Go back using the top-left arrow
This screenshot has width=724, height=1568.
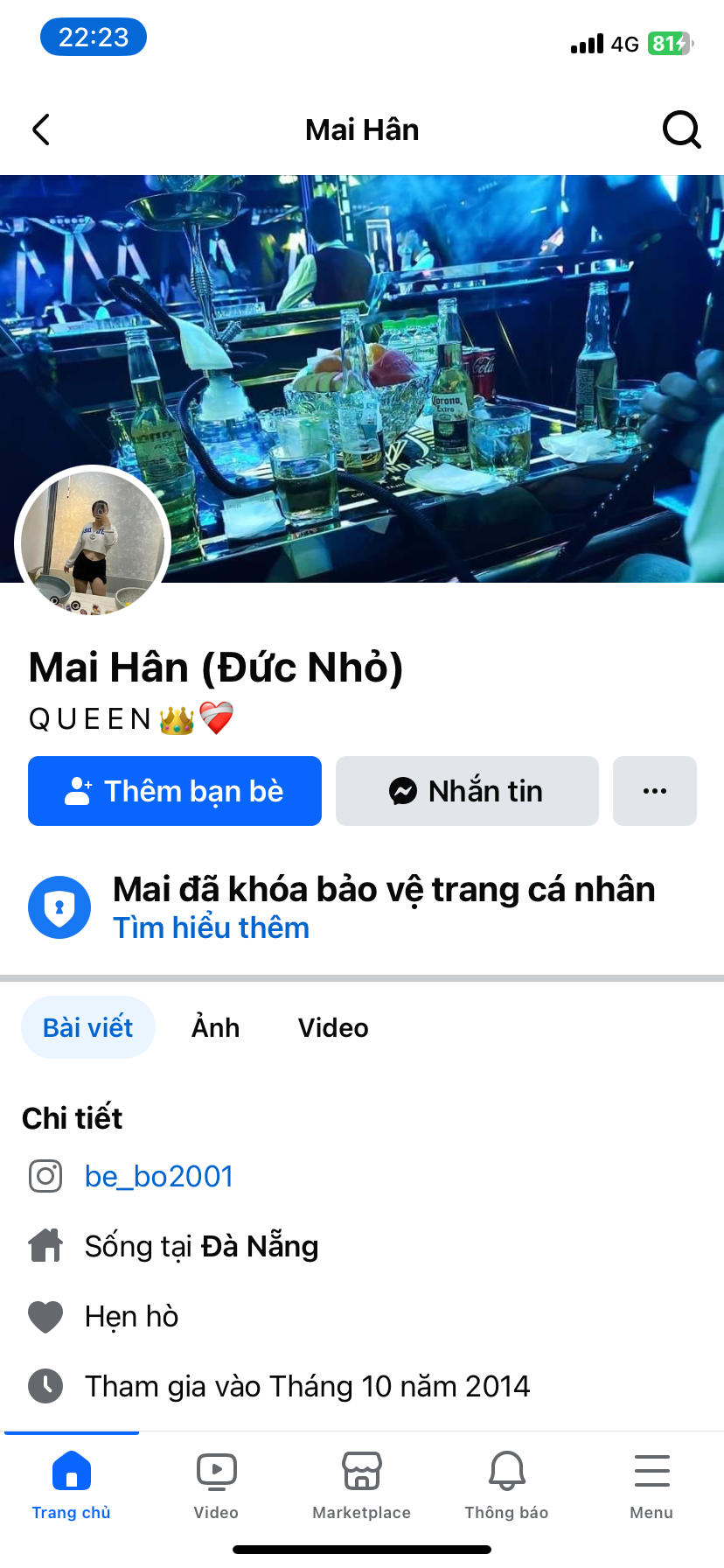coord(41,129)
